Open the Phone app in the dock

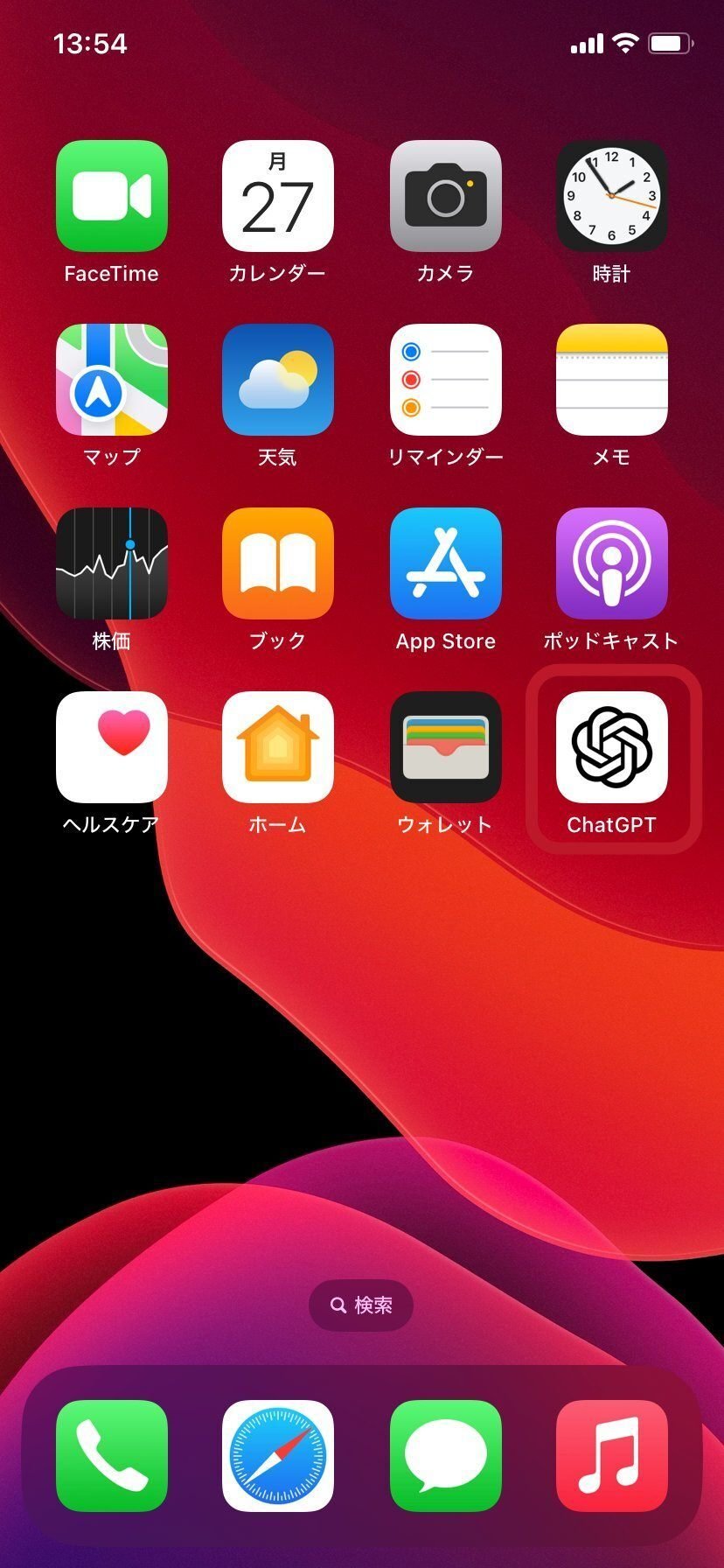tap(112, 1456)
